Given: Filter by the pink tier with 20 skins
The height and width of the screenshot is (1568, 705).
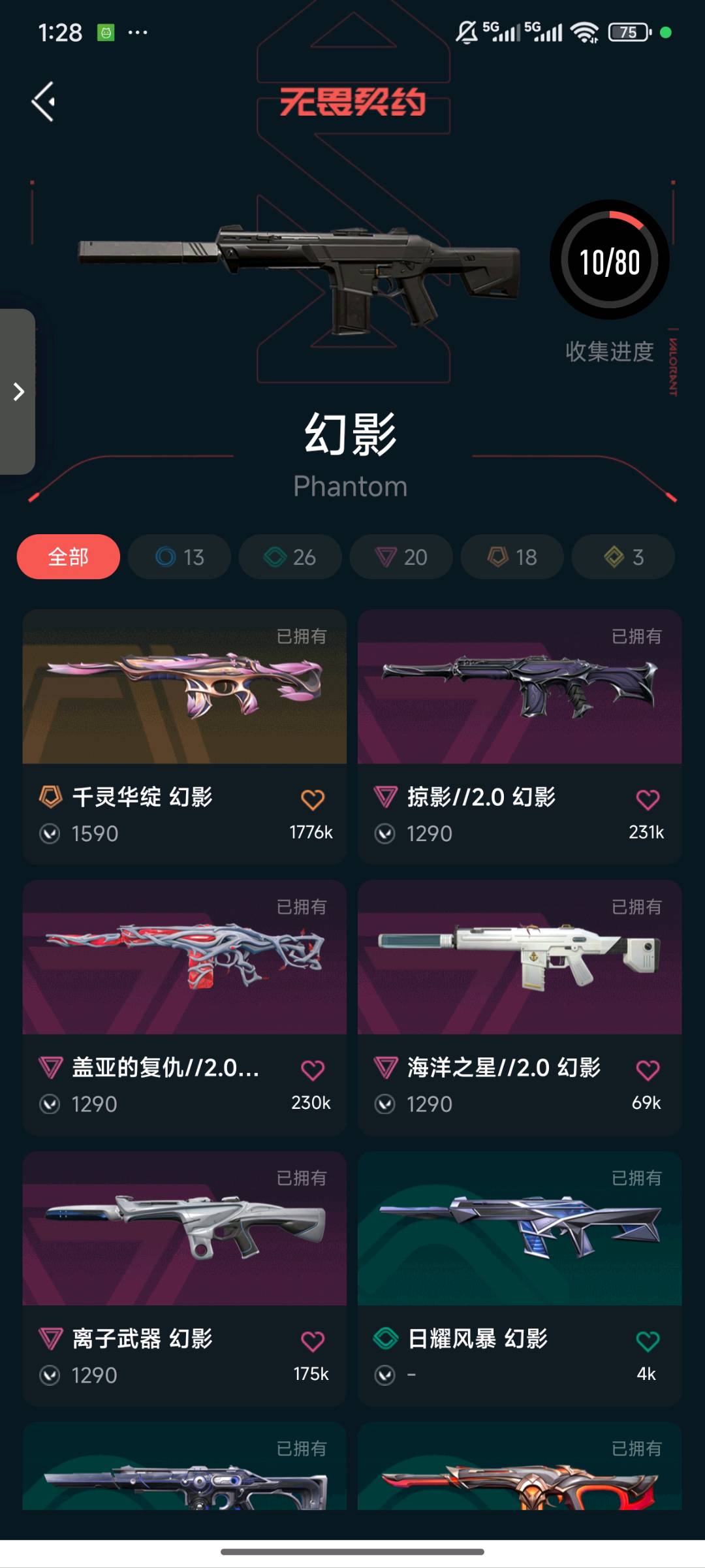Looking at the screenshot, I should (x=401, y=556).
